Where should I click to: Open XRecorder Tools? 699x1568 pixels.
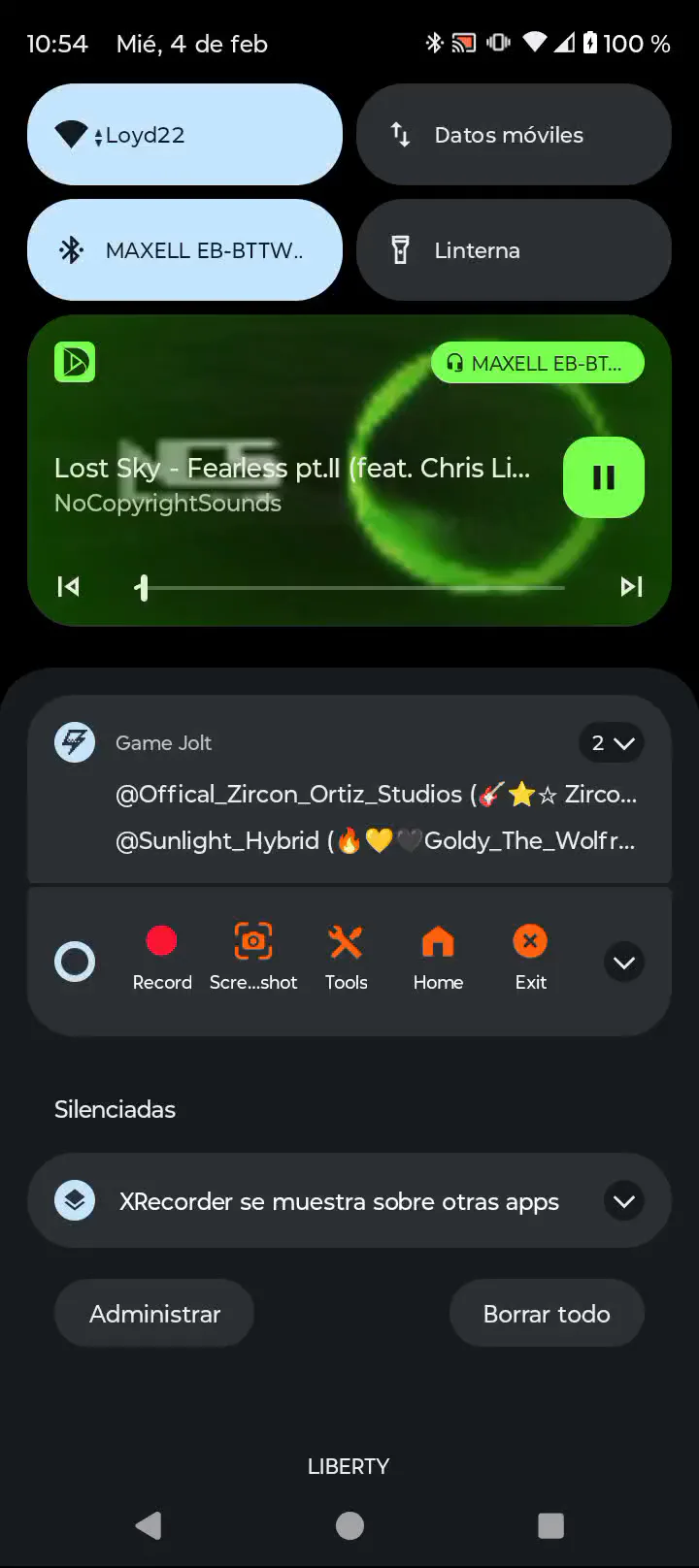coord(346,958)
